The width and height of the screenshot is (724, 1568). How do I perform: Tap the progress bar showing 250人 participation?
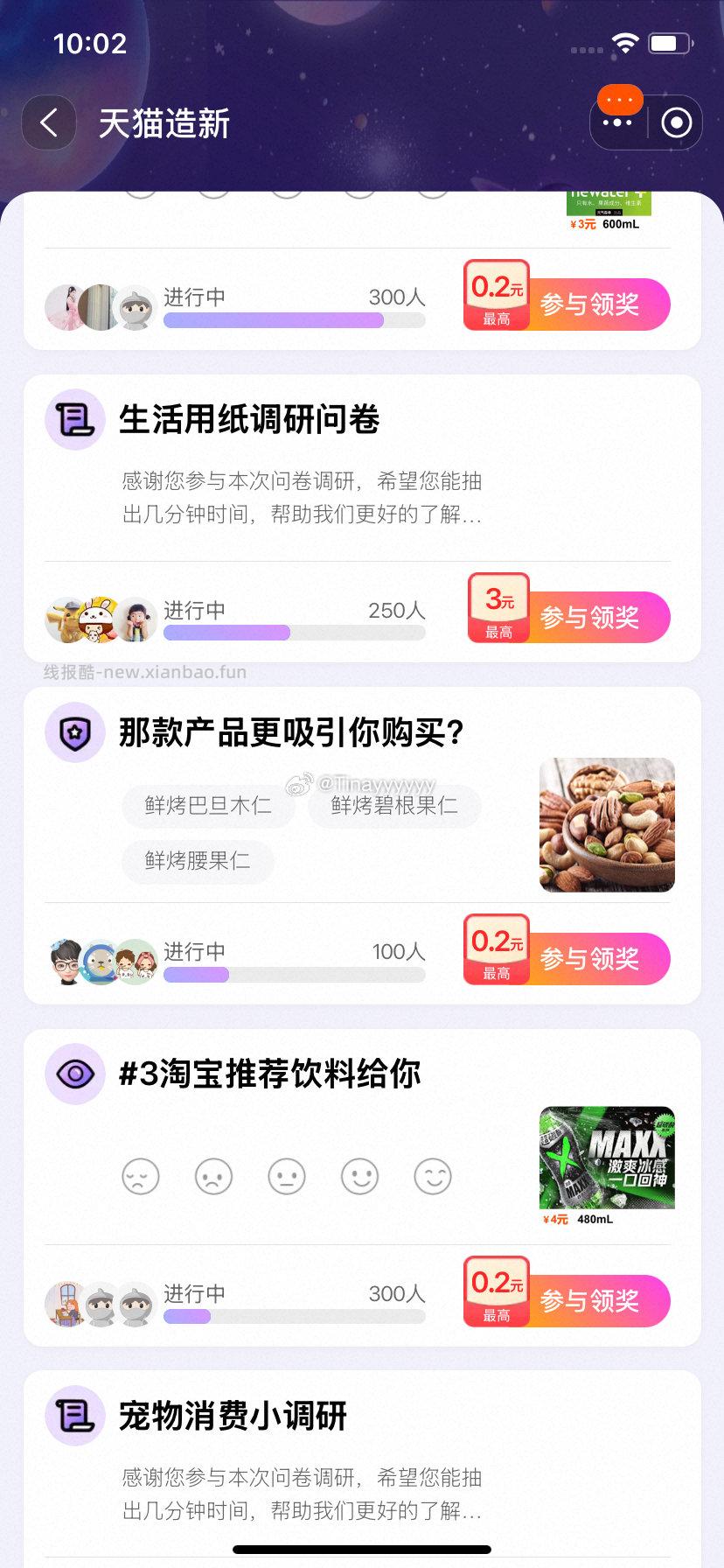(294, 632)
